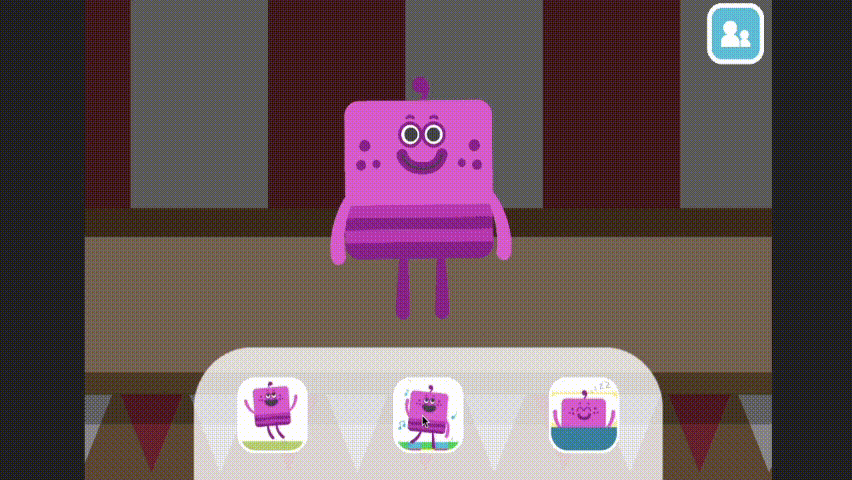
Task: Select the dancing character action
Action: (428, 414)
